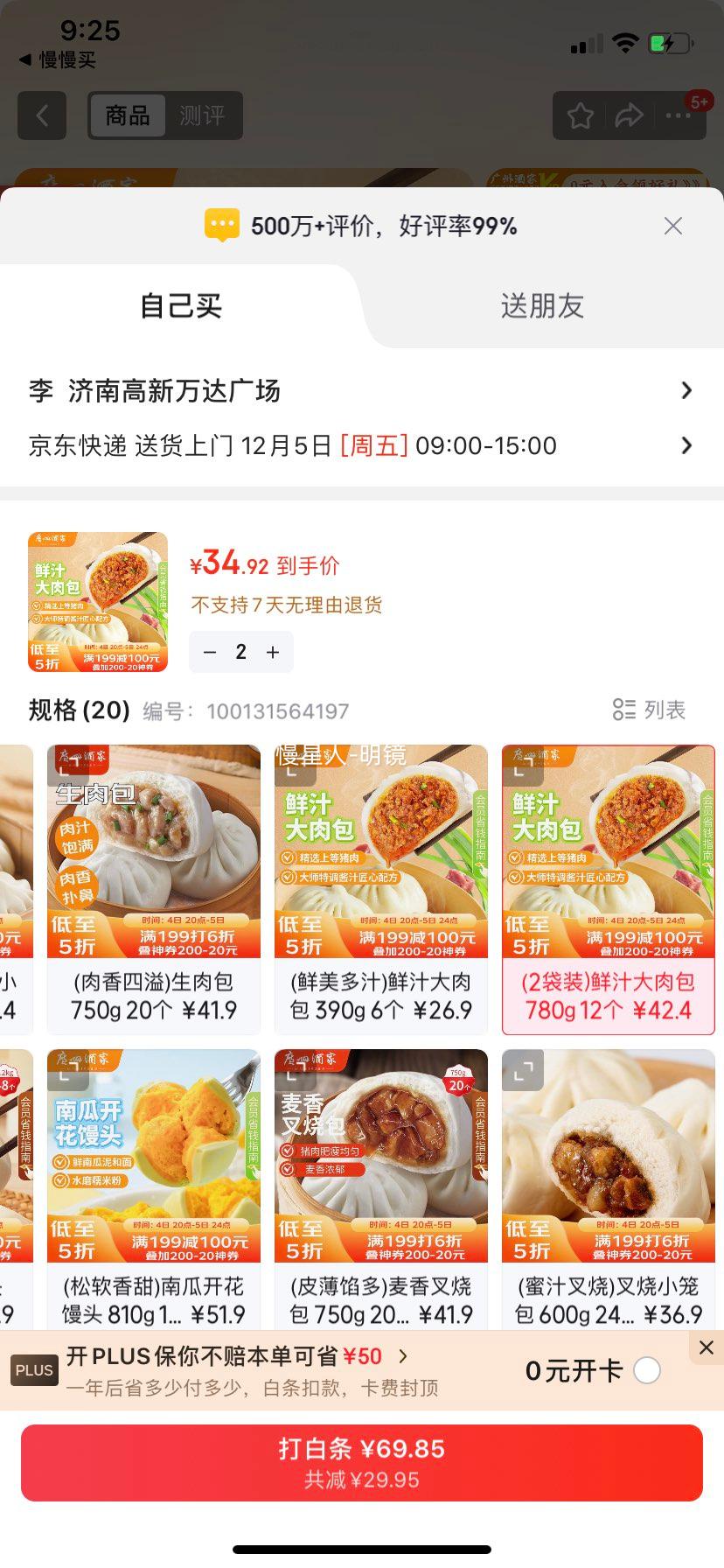Image resolution: width=724 pixels, height=1568 pixels.
Task: Tick the 0元开卡 radio button
Action: click(647, 1370)
